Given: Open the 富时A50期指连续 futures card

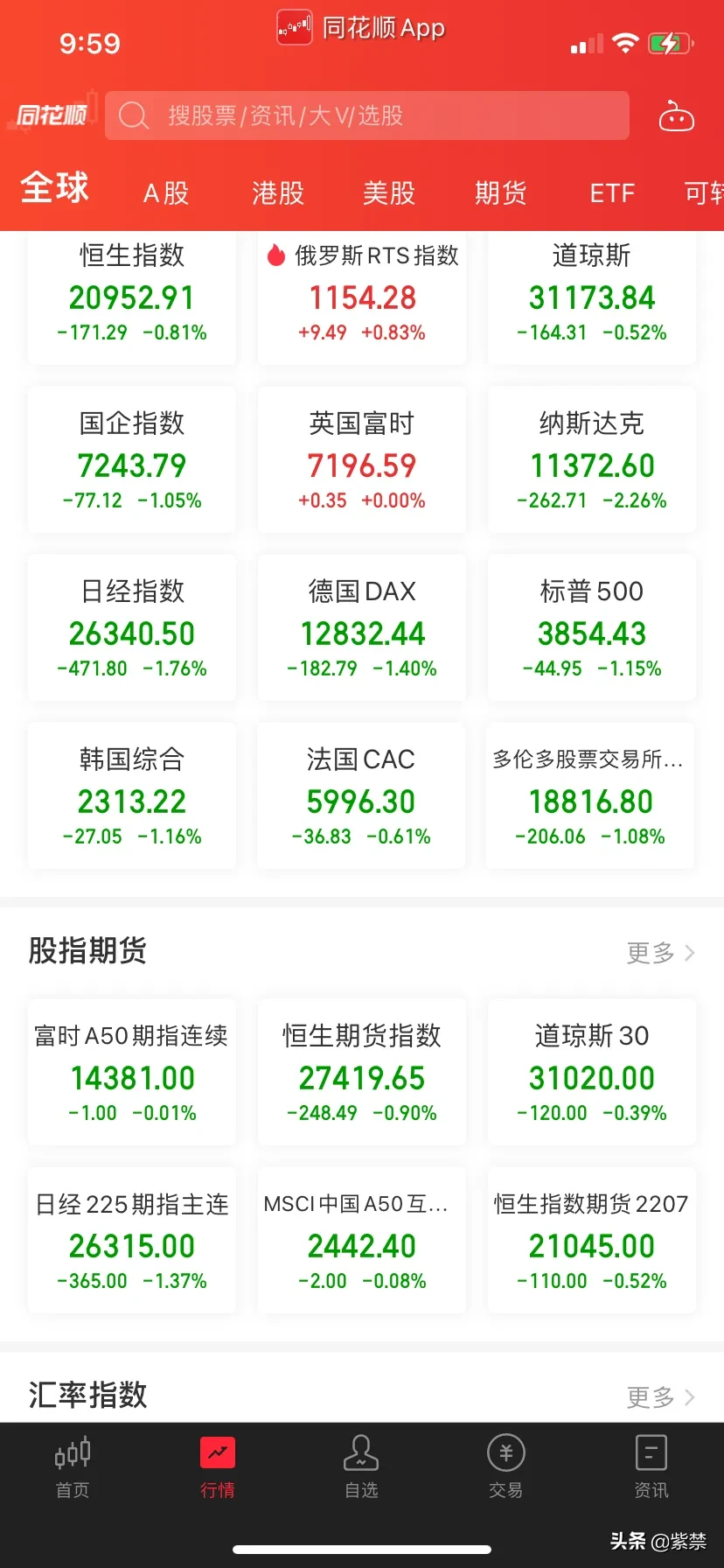Looking at the screenshot, I should [132, 1073].
